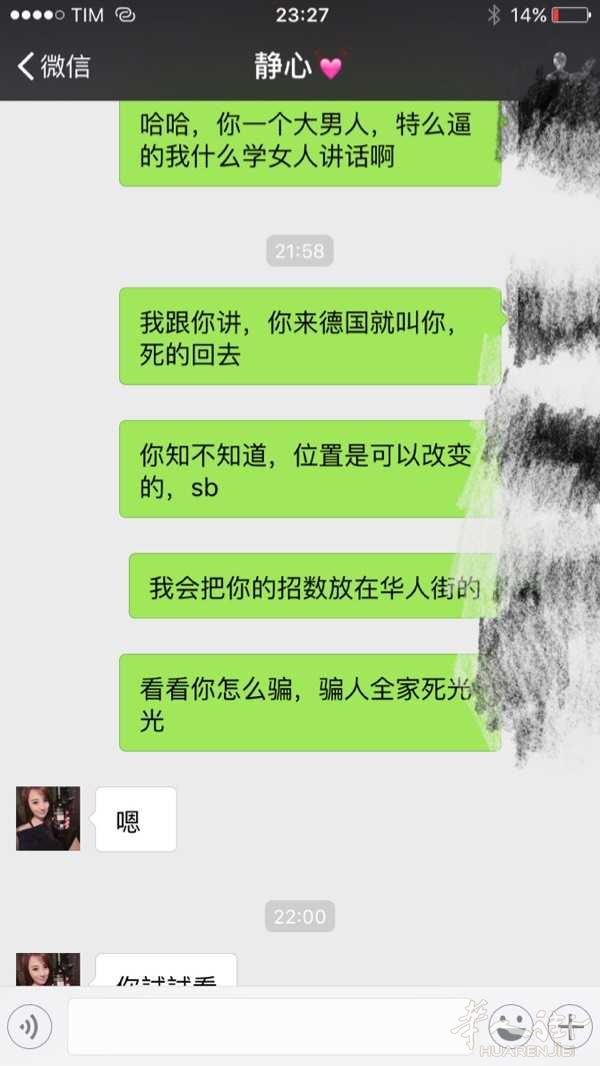Go back to the 微信 chat list
This screenshot has height=1066, width=600.
[x=54, y=67]
